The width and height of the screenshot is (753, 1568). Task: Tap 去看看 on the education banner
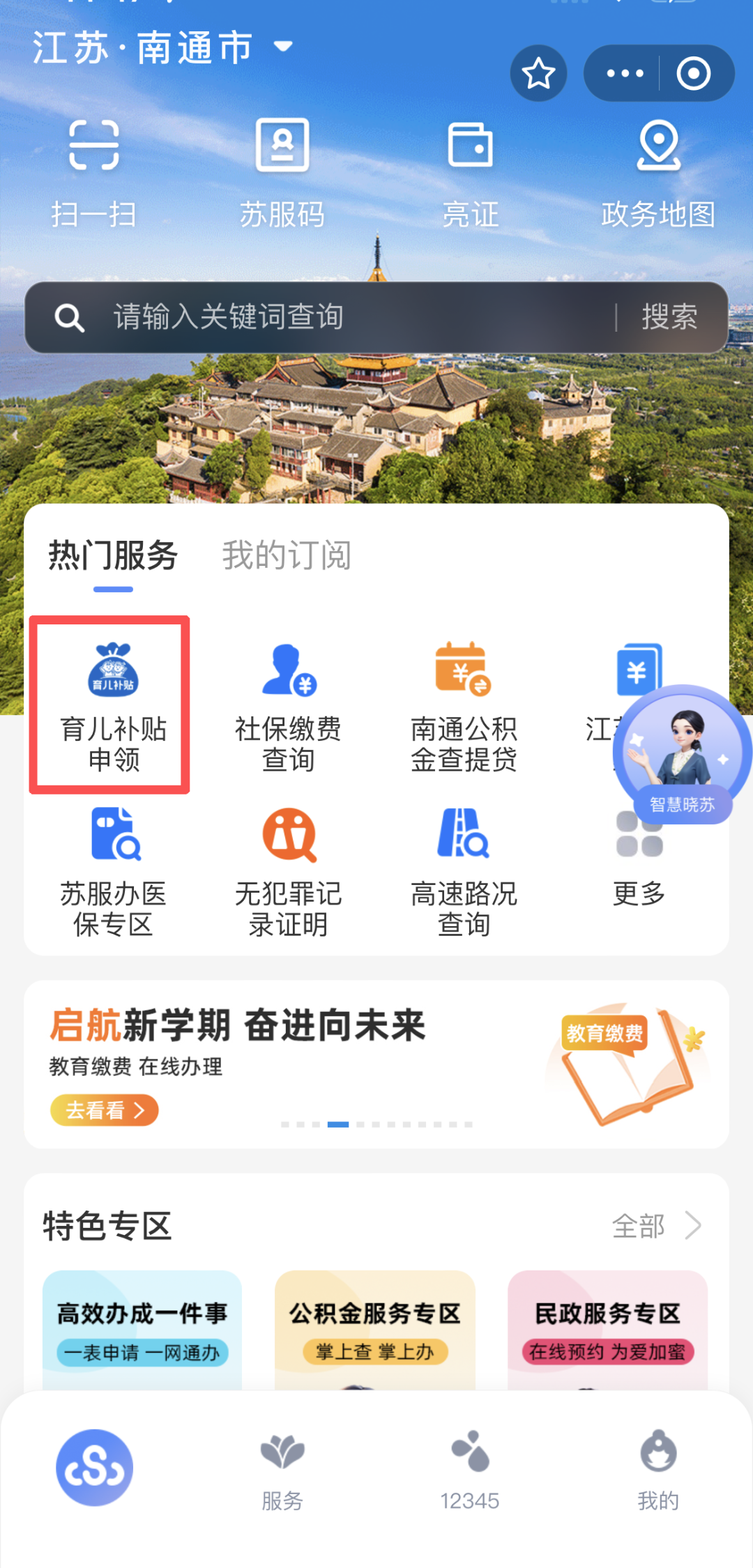pos(105,1109)
